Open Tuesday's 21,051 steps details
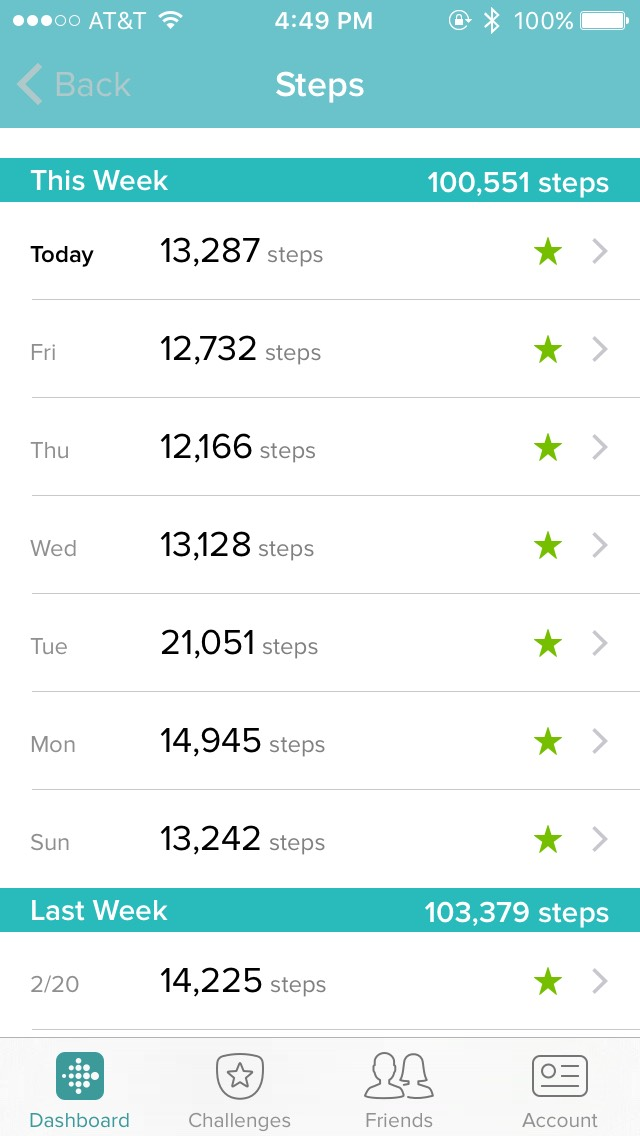The width and height of the screenshot is (640, 1136). point(320,644)
